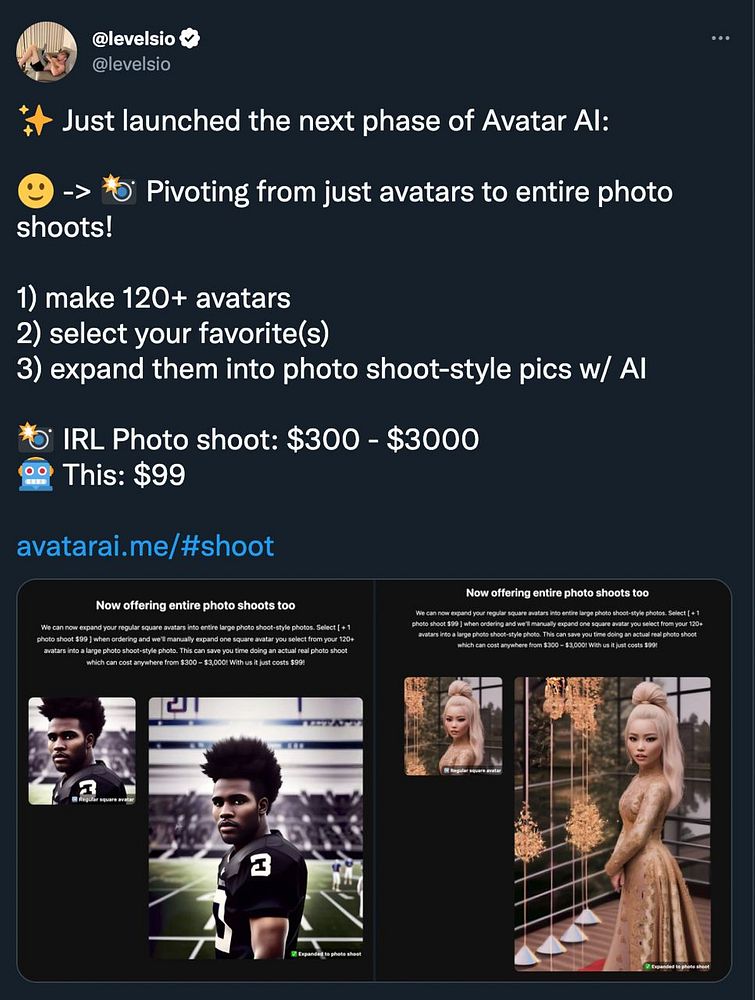Open the levelsio profile picture
This screenshot has height=1000, width=755.
47,51
